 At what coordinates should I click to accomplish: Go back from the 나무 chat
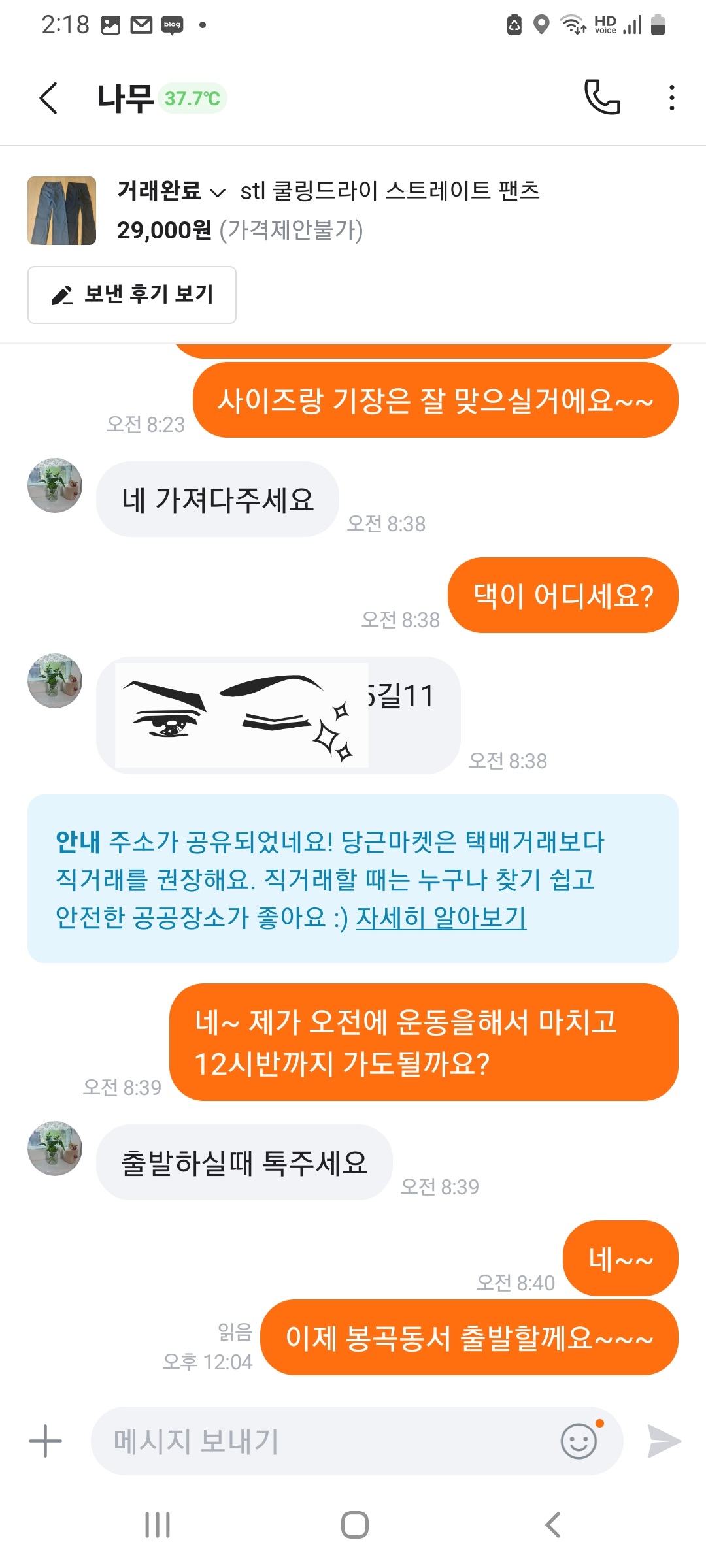49,99
